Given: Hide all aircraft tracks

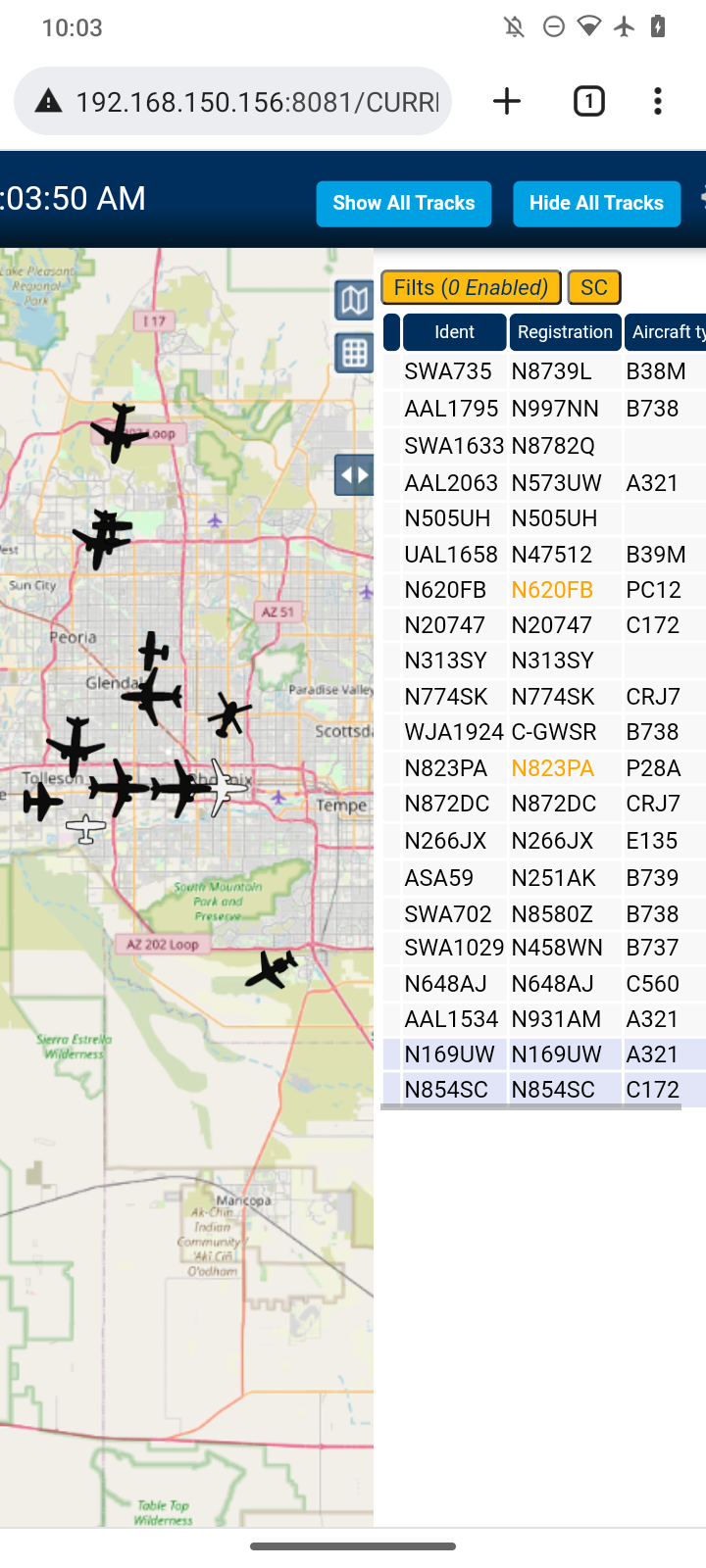Looking at the screenshot, I should [596, 203].
